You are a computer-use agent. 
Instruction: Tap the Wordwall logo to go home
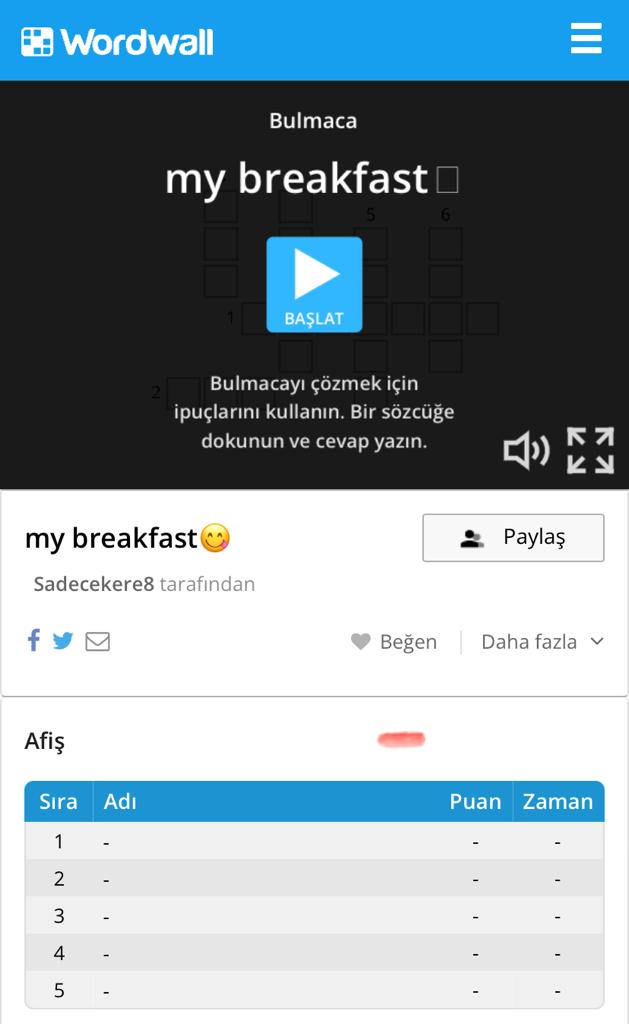click(117, 42)
